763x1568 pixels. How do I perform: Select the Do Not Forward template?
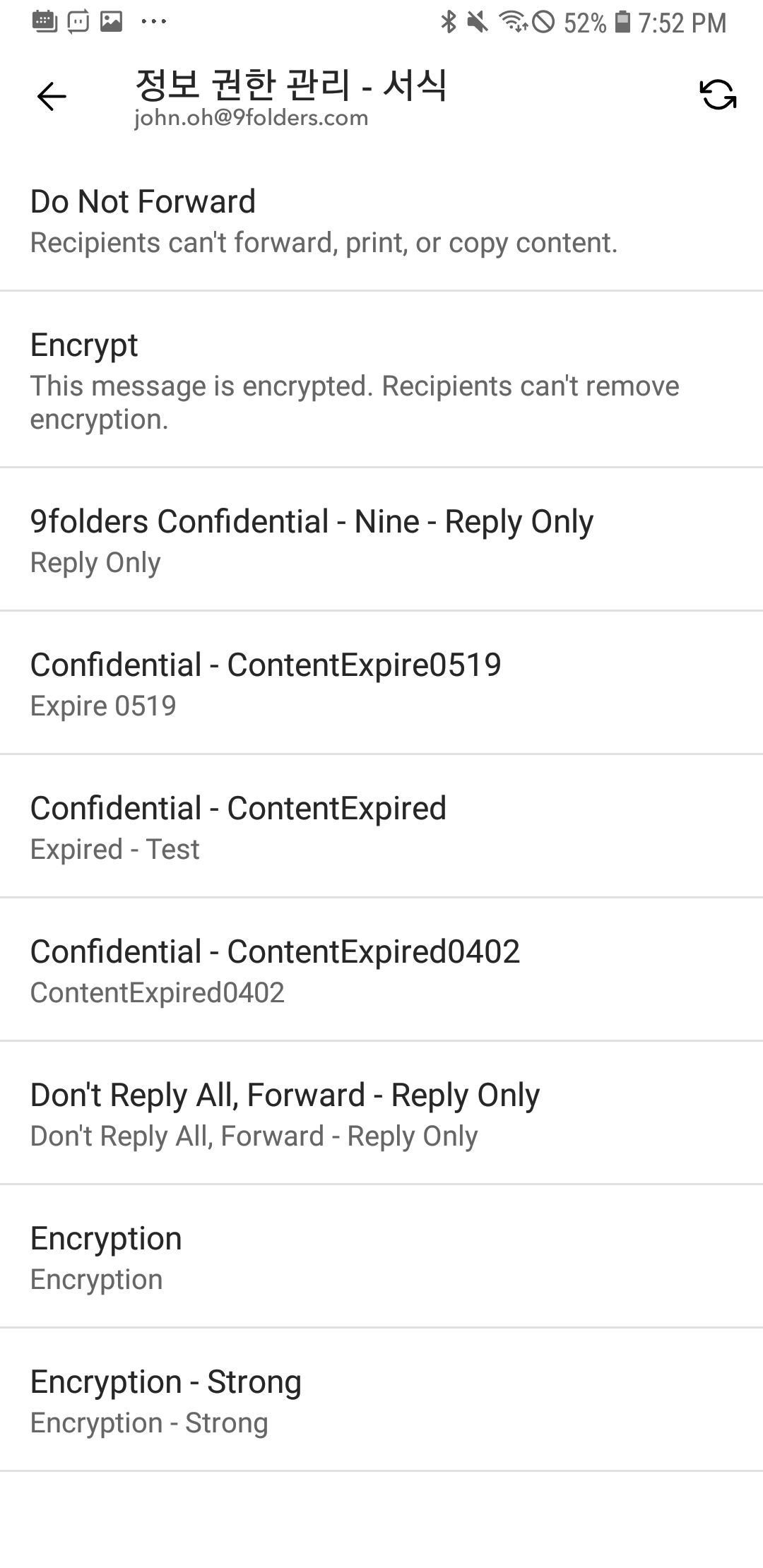coord(381,221)
